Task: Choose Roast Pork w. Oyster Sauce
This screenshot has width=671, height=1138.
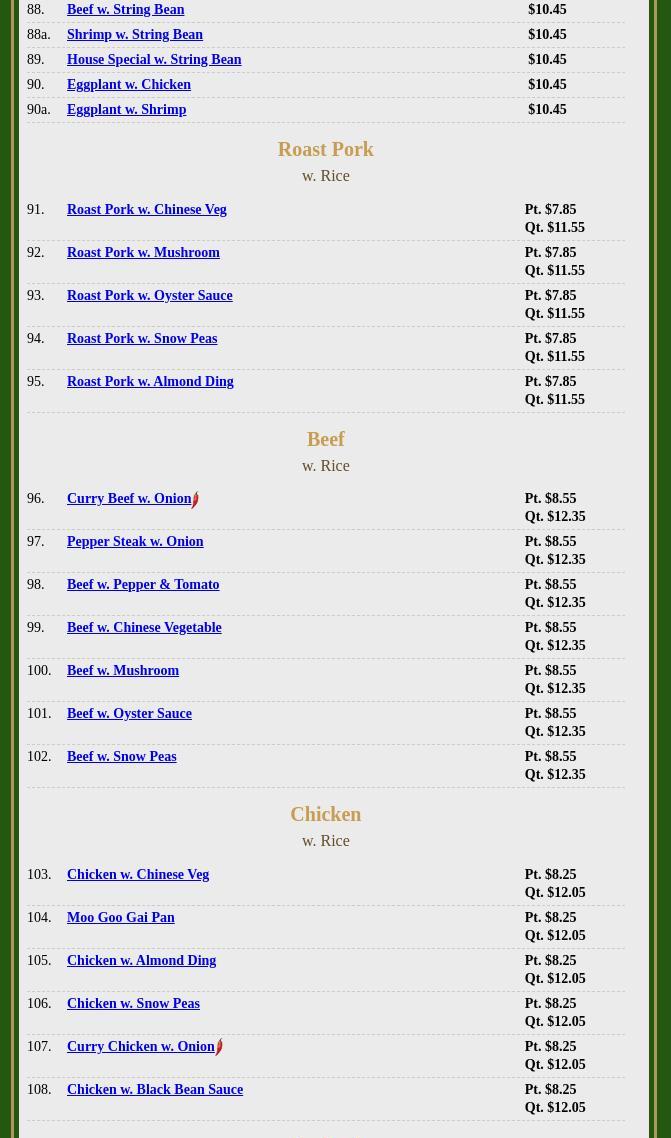Action: click(x=149, y=295)
